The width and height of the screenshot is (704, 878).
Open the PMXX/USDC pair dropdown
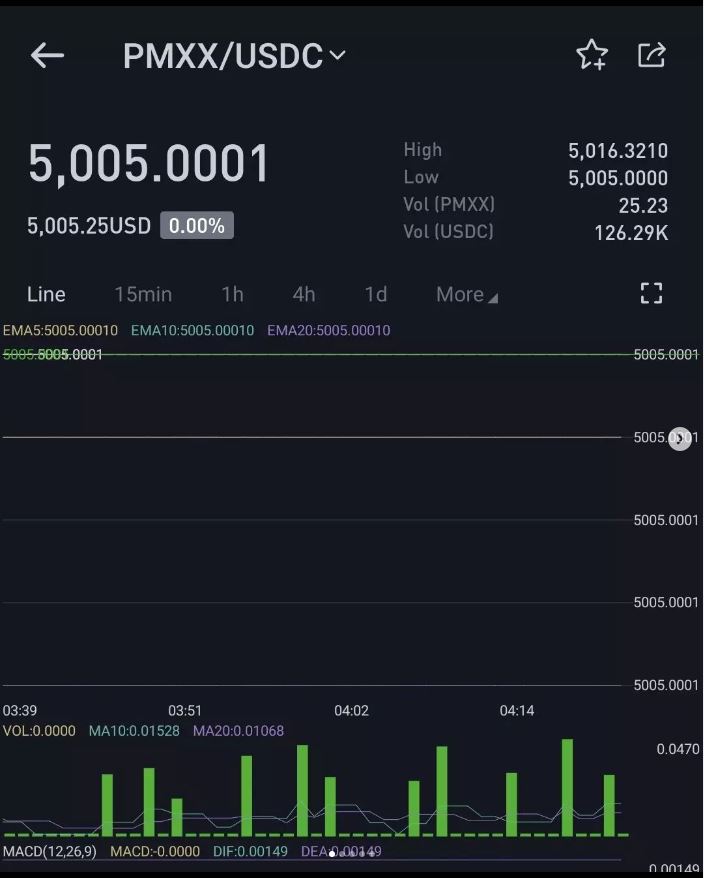[x=234, y=55]
